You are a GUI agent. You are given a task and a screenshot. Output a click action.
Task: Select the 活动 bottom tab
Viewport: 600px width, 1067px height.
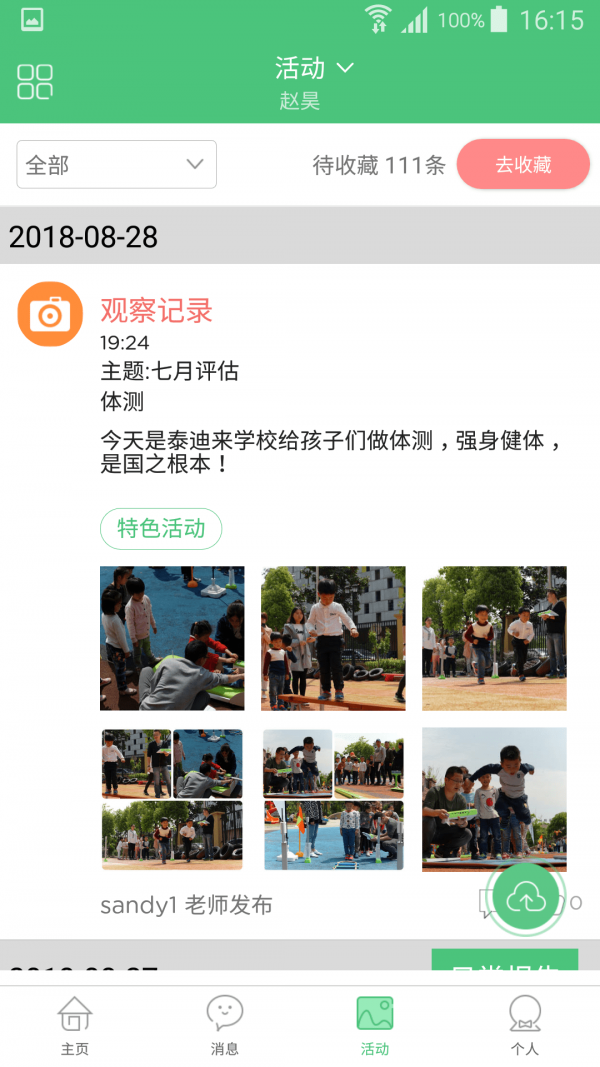coord(375,1024)
